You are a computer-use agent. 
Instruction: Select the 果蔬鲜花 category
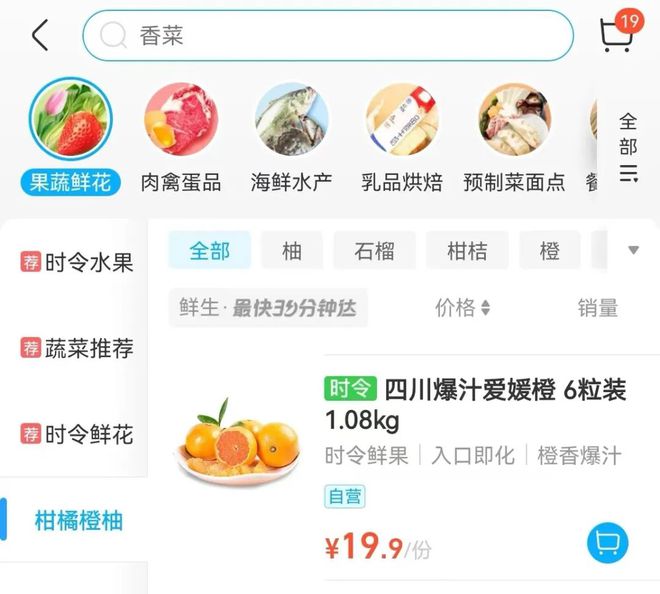[x=71, y=137]
